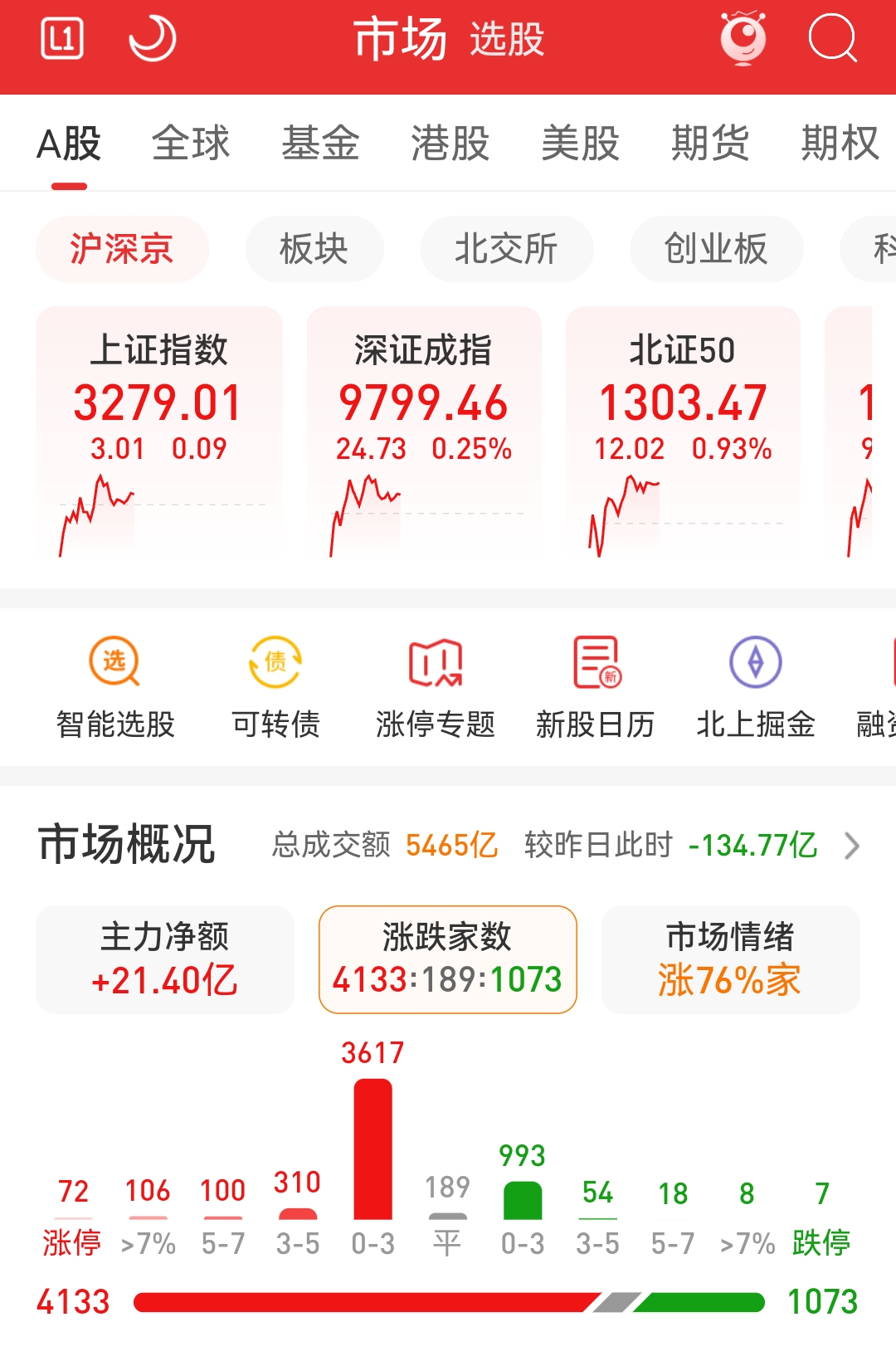896x1361 pixels.
Task: Expand market overview via the right arrow
Action: coord(851,846)
